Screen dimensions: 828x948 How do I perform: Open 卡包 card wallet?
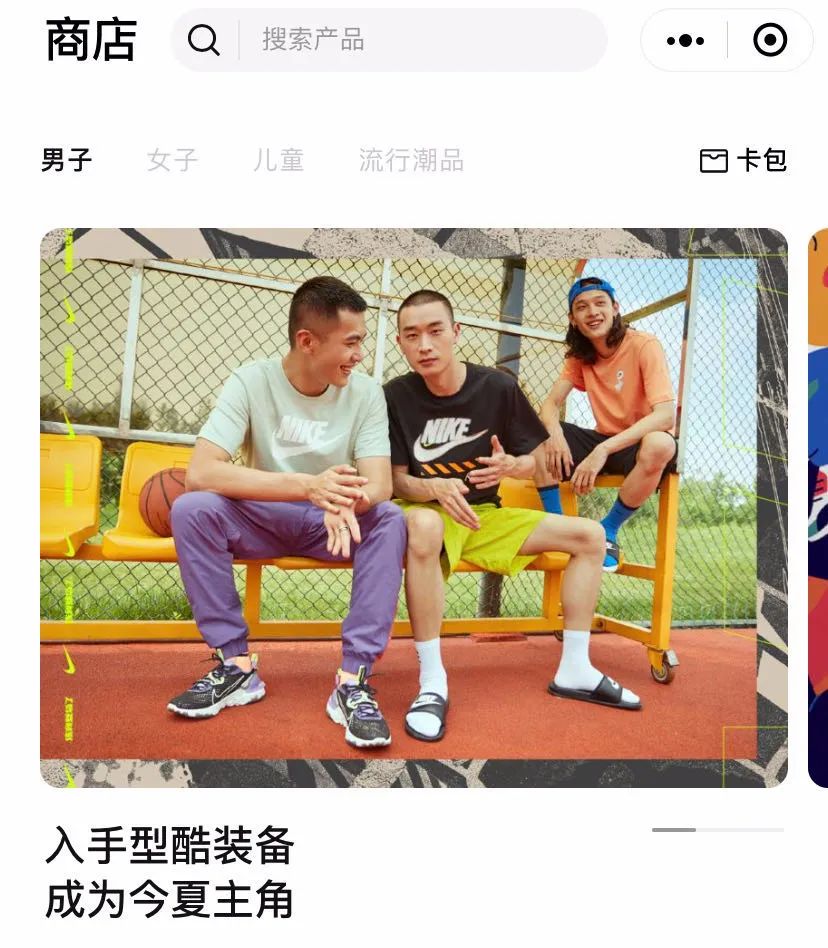[x=743, y=160]
